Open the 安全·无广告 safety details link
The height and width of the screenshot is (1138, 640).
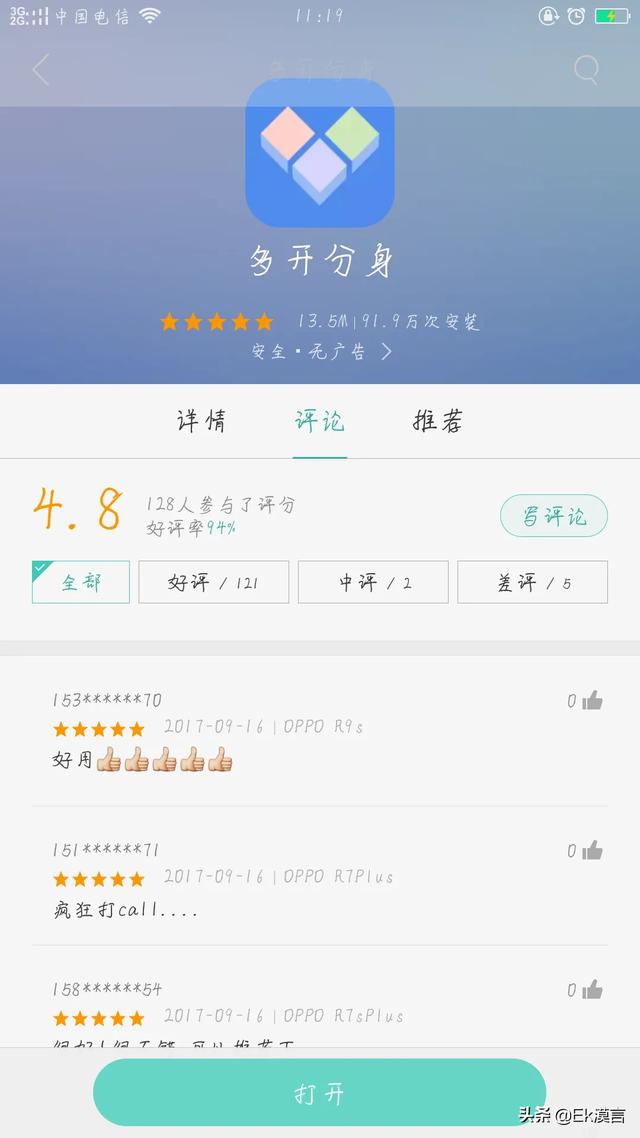click(x=322, y=352)
